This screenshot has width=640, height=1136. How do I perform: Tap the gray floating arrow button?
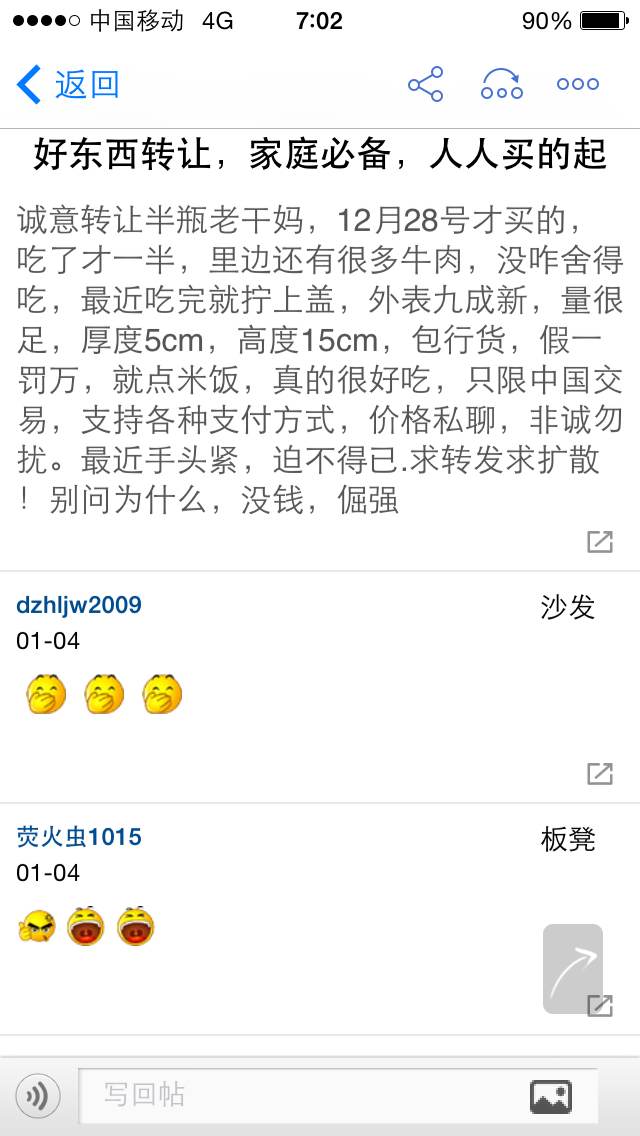573,969
